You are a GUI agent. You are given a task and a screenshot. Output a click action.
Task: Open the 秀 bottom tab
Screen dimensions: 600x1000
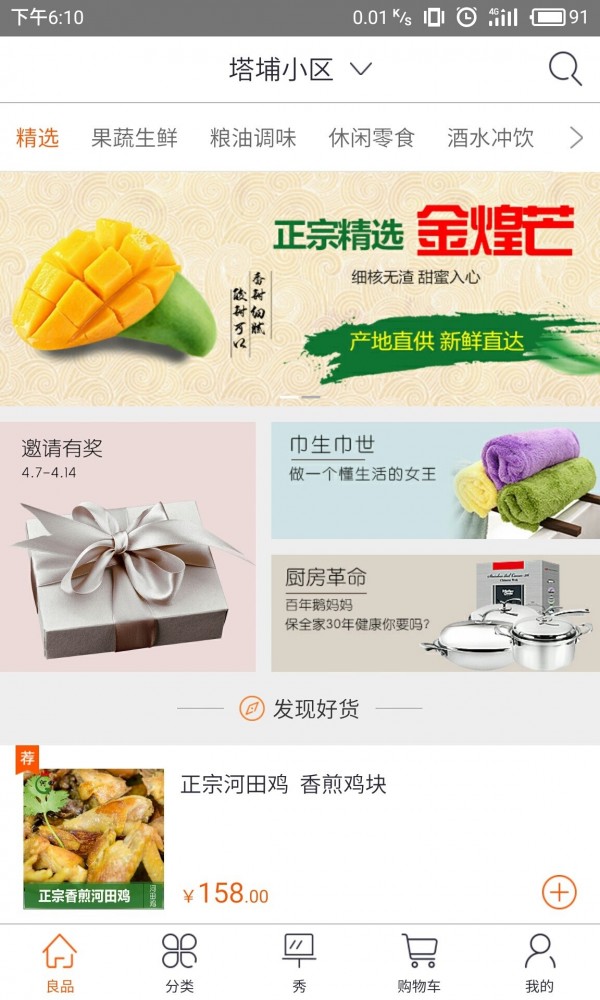point(299,962)
